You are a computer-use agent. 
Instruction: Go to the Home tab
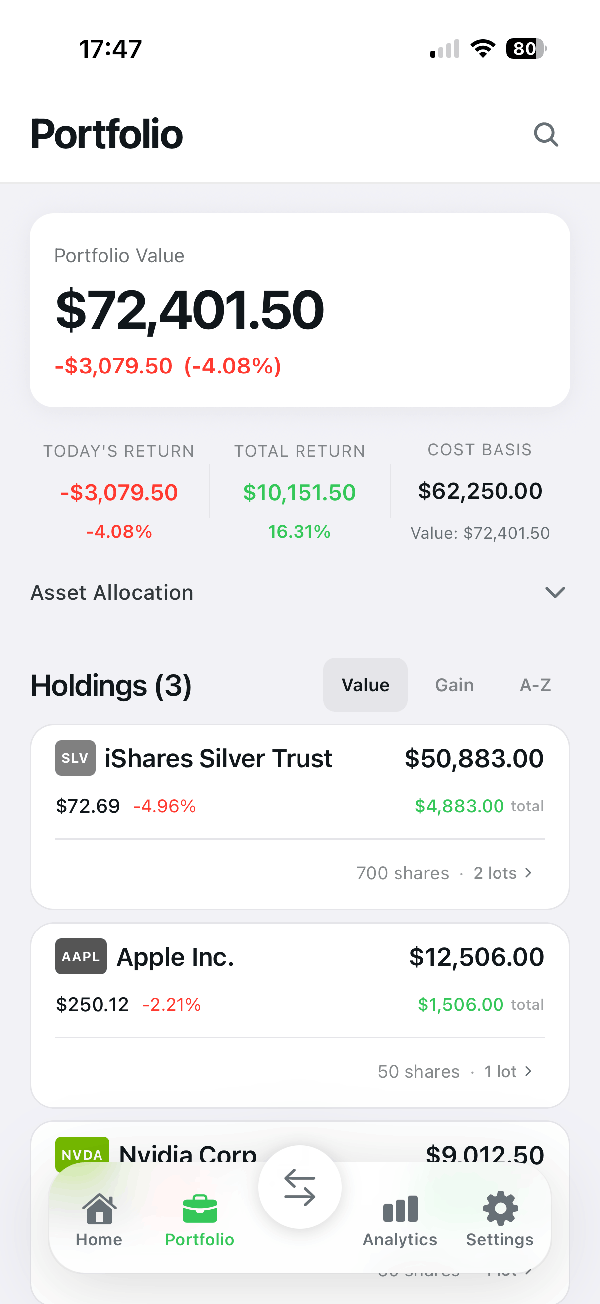point(99,1220)
